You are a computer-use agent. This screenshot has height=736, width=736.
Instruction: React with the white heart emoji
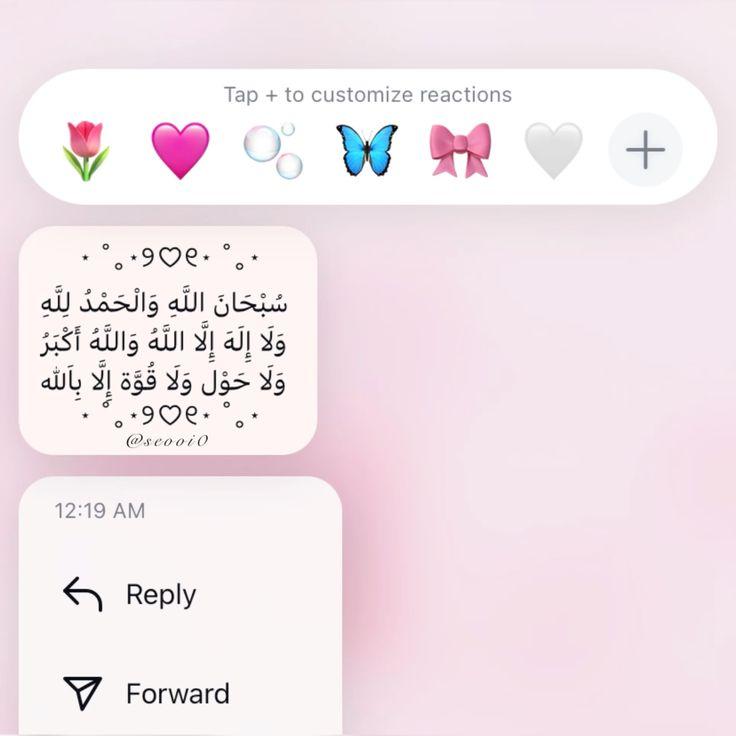[x=553, y=151]
